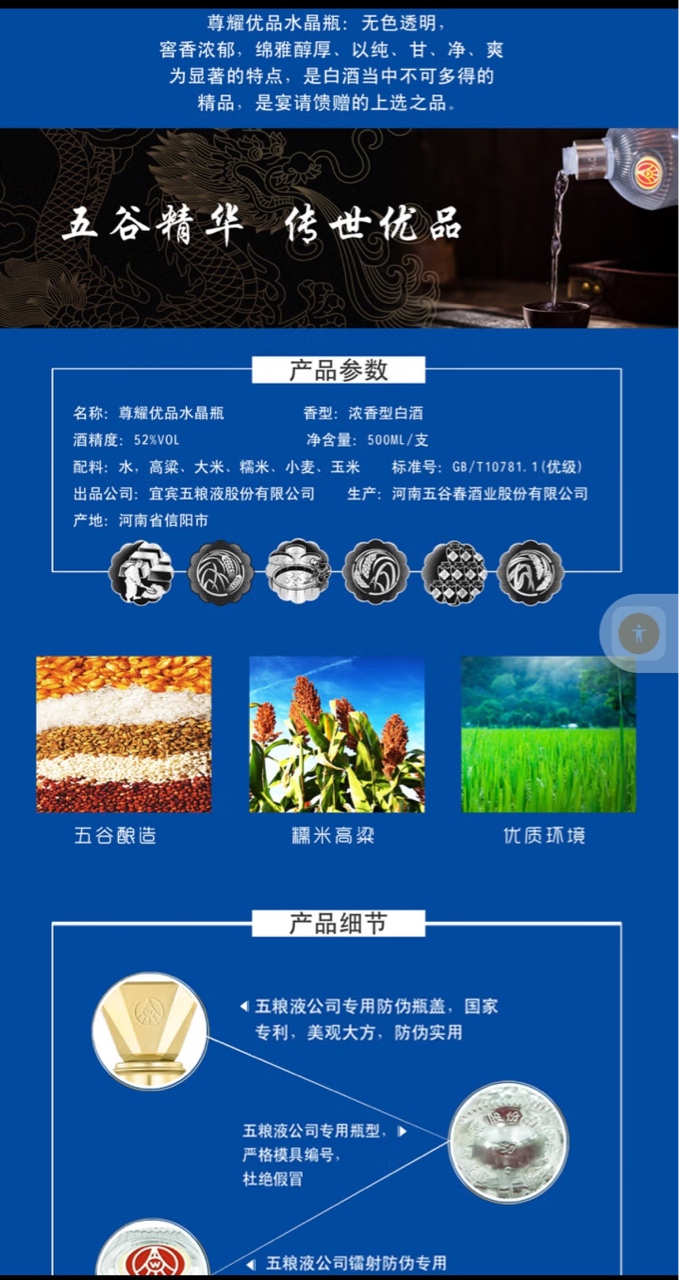Open the floating accessibility shortcut button
The height and width of the screenshot is (1280, 679).
click(639, 633)
